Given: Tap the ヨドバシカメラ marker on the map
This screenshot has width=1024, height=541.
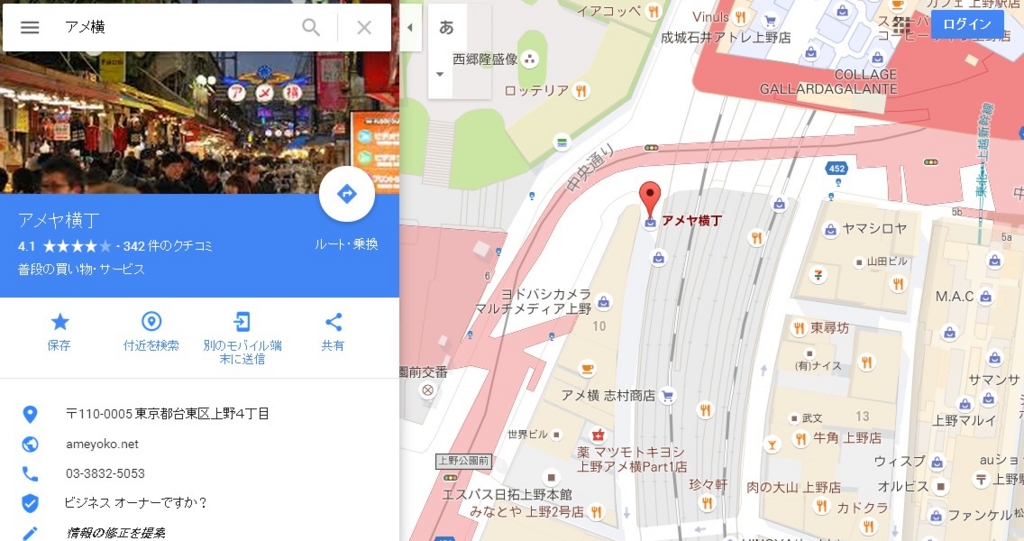Looking at the screenshot, I should tap(603, 301).
